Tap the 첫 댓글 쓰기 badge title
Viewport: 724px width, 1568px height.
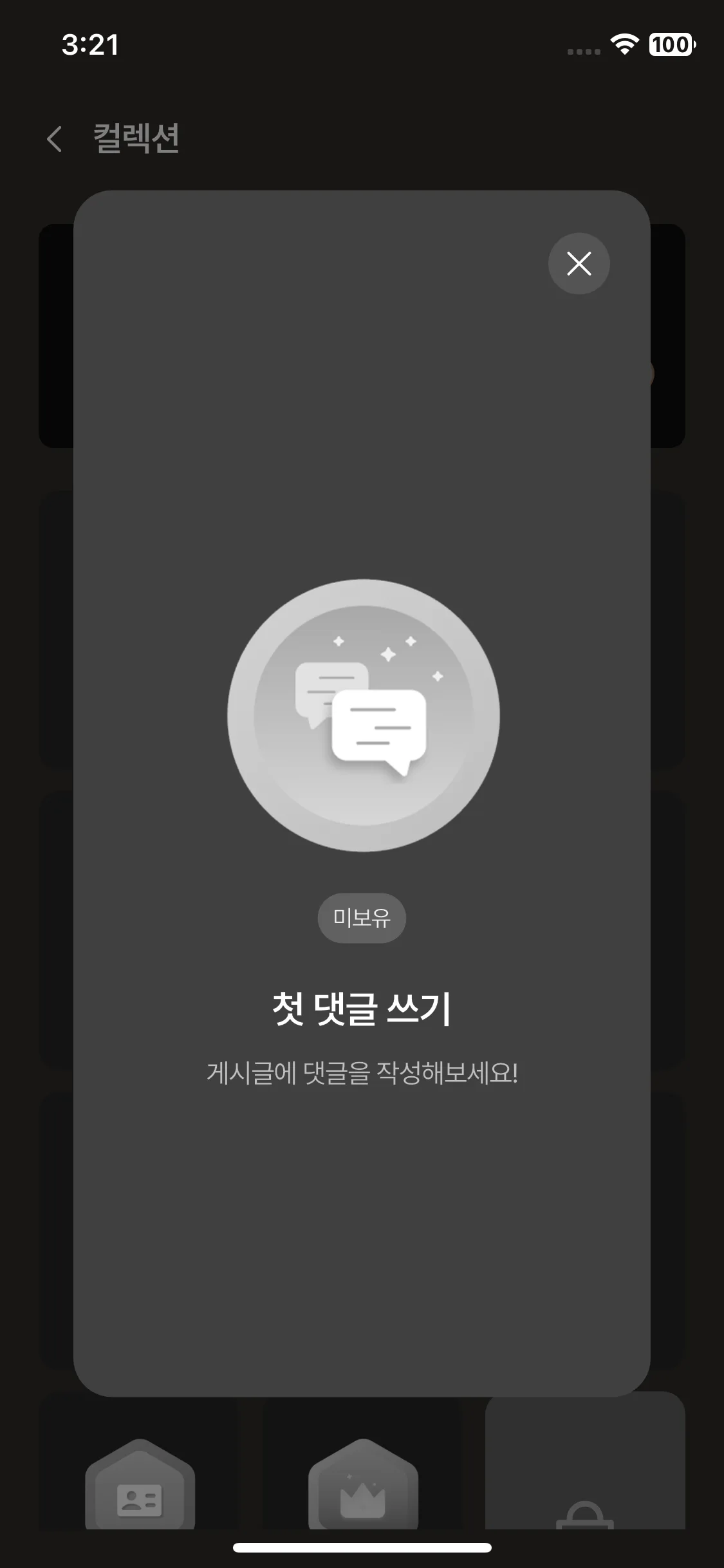pos(362,1008)
